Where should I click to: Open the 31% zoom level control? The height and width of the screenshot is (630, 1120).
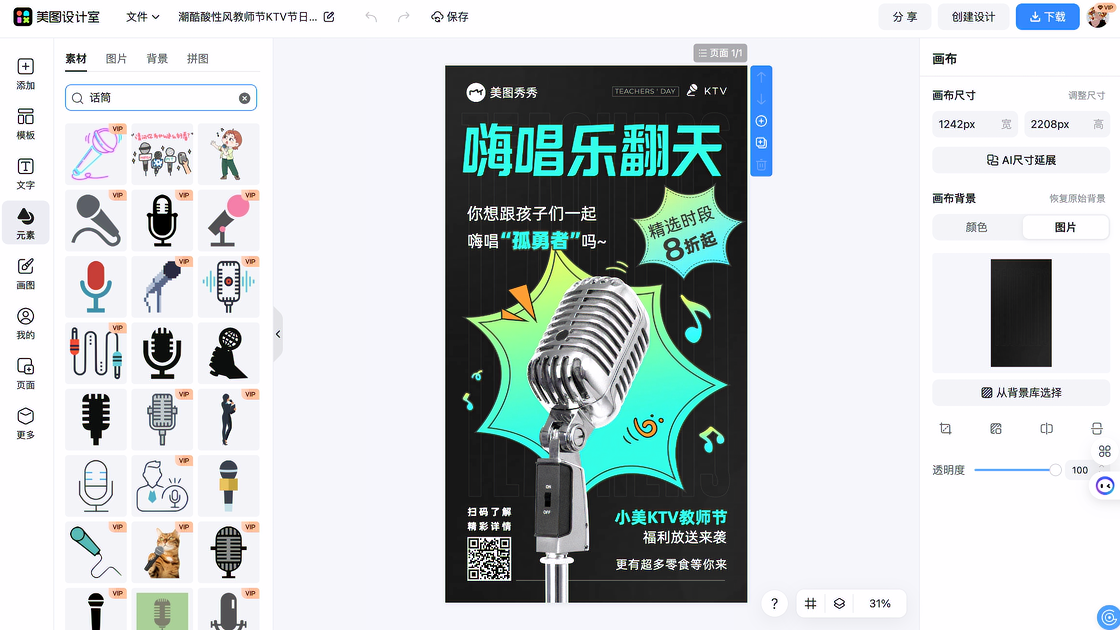tap(880, 604)
